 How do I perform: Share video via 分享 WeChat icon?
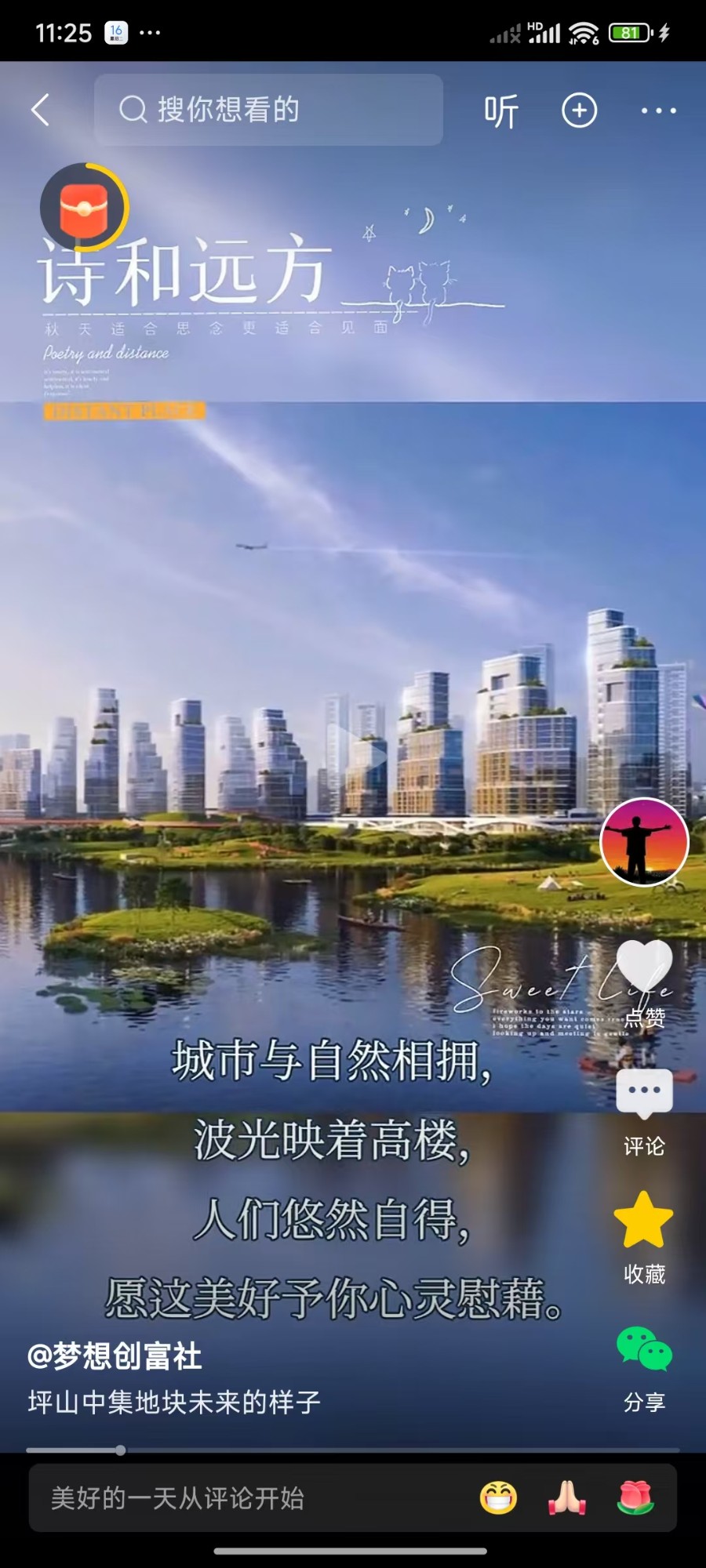click(644, 1348)
